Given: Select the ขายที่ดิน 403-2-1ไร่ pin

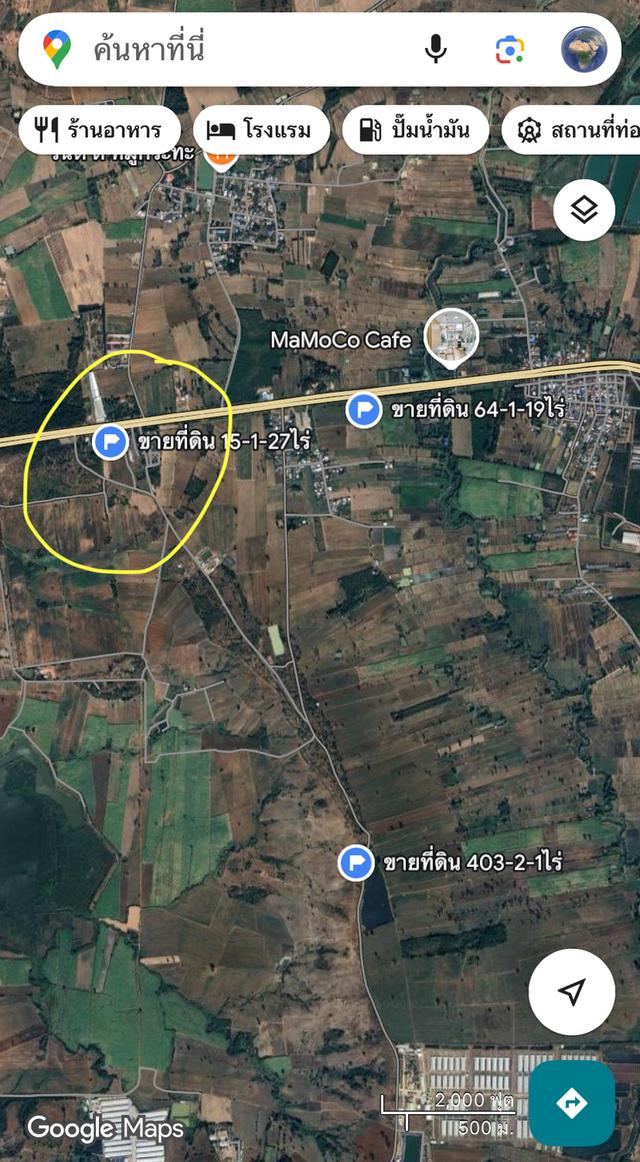Looking at the screenshot, I should 355,862.
